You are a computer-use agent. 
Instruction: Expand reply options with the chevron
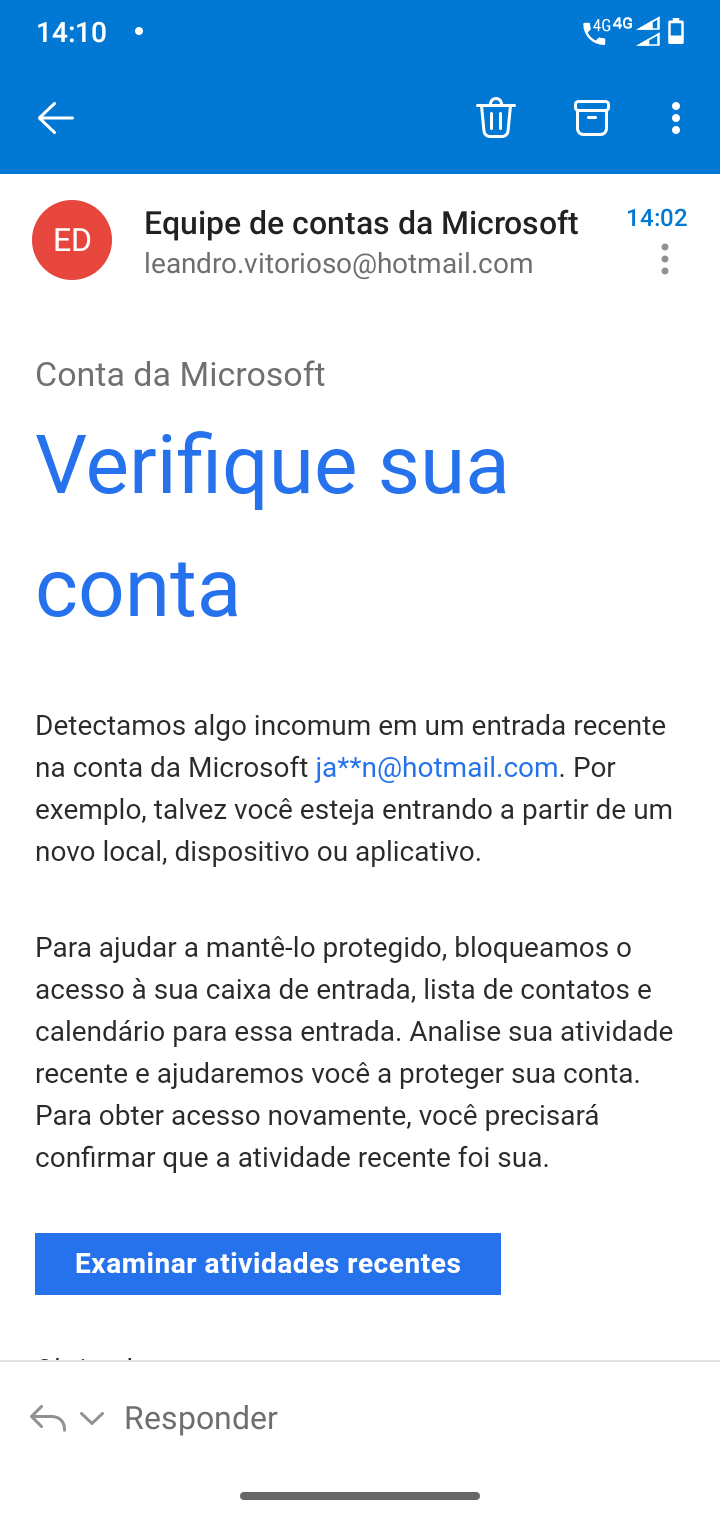(92, 1418)
